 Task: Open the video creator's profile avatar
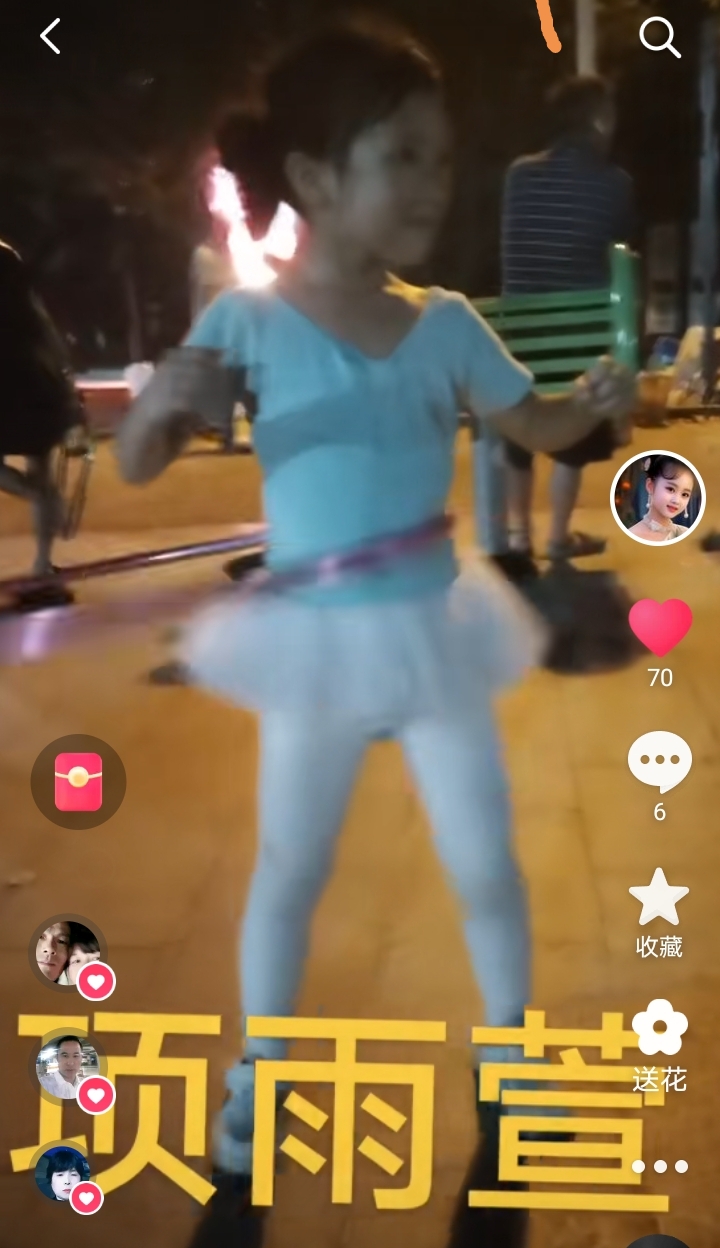(658, 498)
